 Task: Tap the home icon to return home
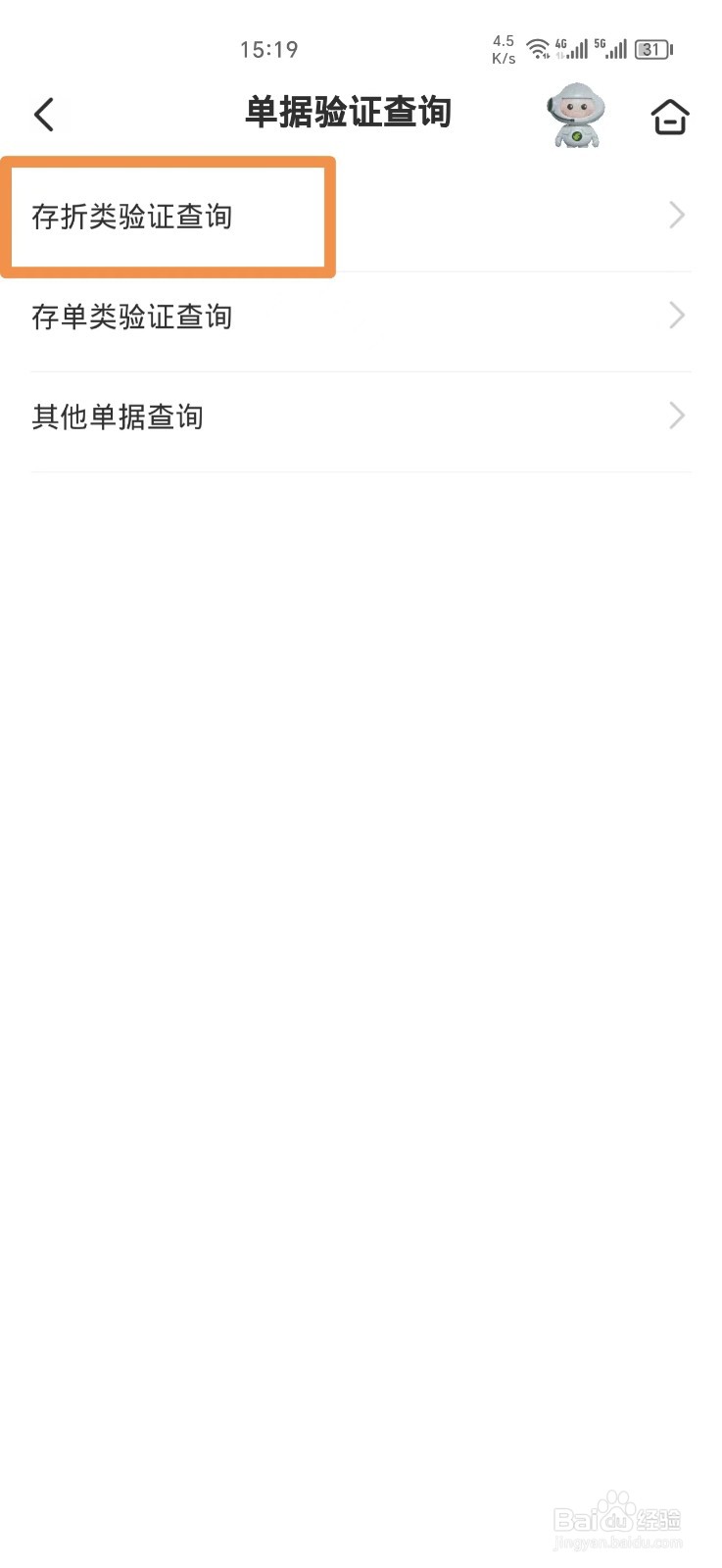point(670,116)
